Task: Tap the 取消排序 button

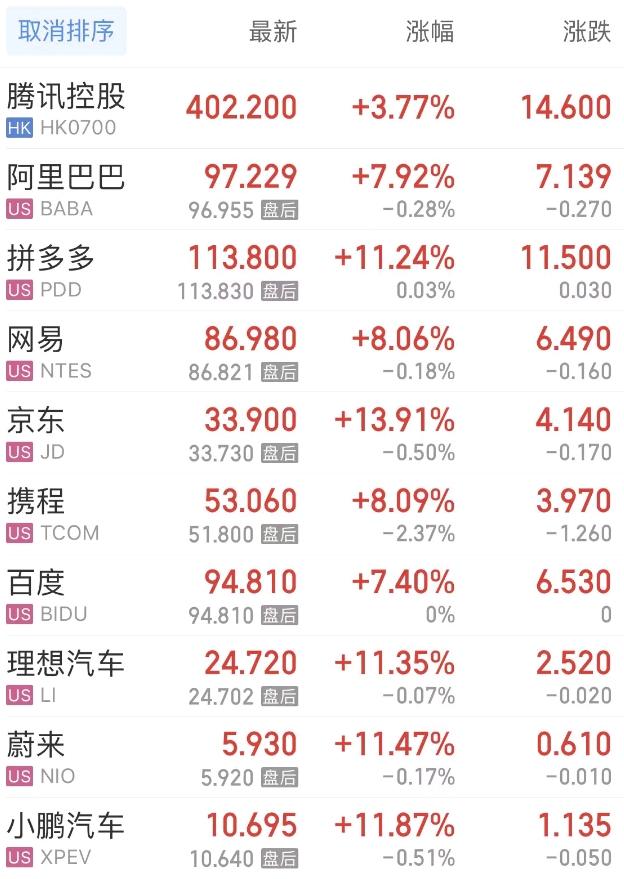Action: point(66,31)
